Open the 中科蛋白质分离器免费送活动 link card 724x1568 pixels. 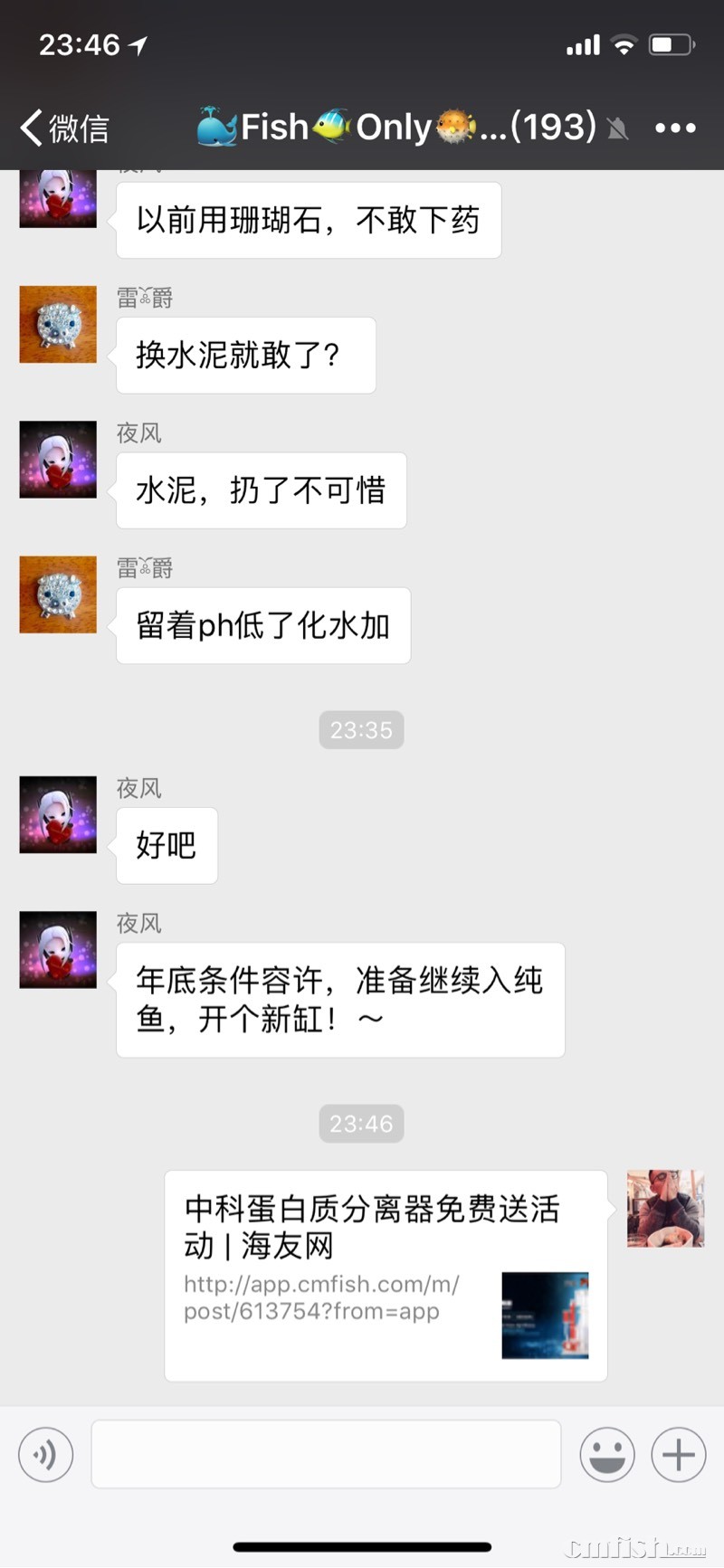[x=385, y=1274]
